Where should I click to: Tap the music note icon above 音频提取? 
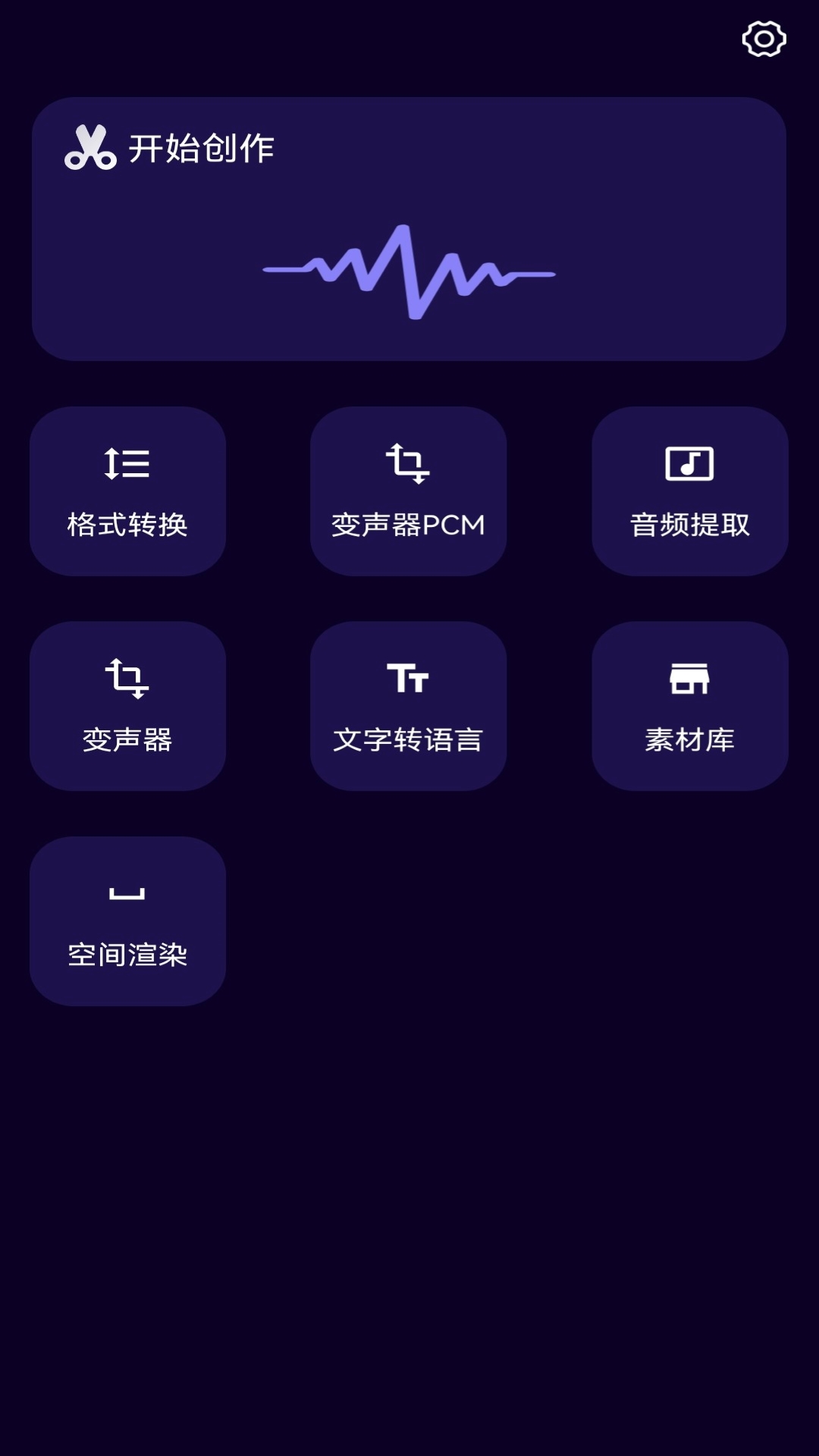pyautogui.click(x=689, y=465)
